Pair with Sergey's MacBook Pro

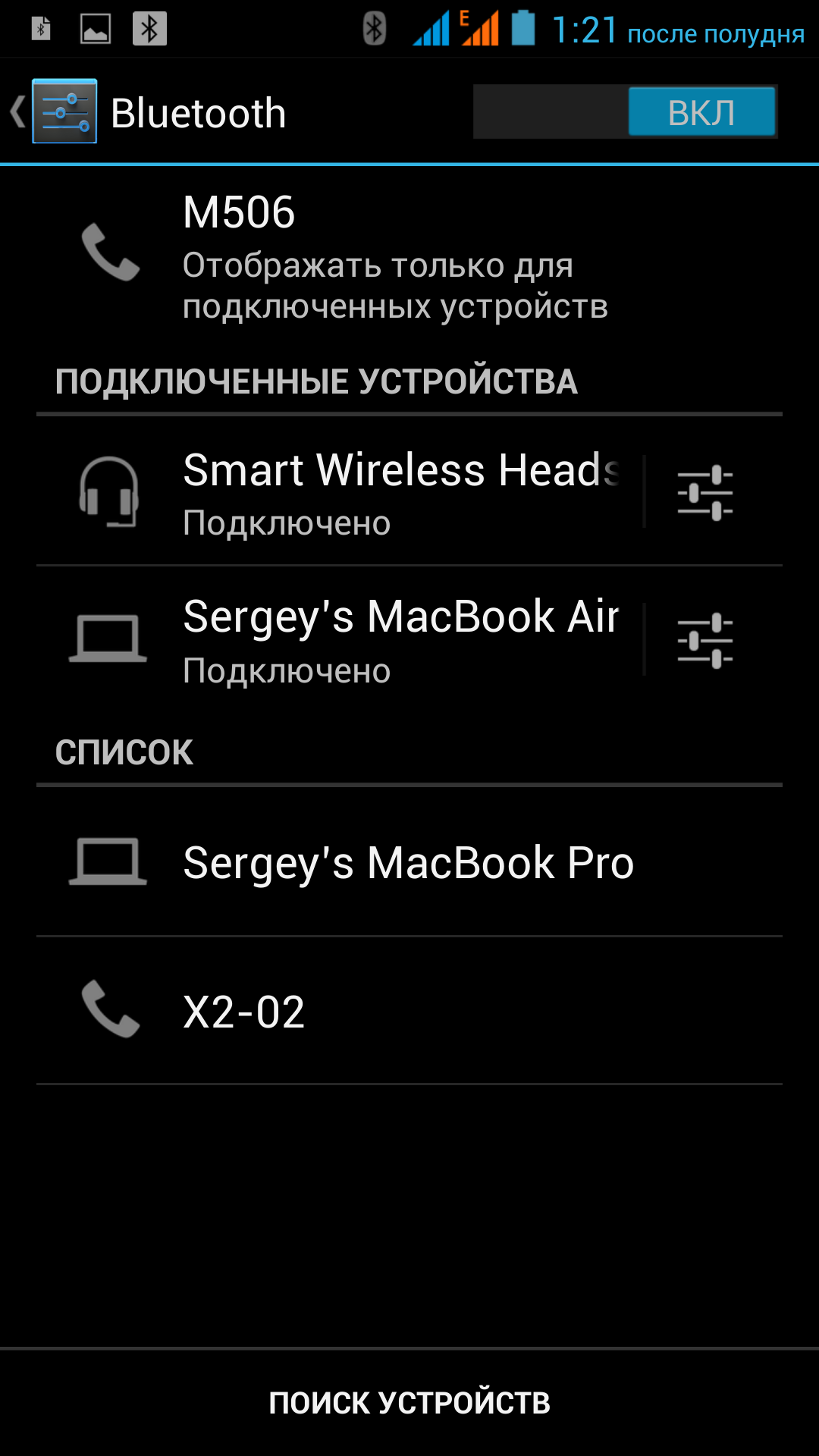pos(409,863)
